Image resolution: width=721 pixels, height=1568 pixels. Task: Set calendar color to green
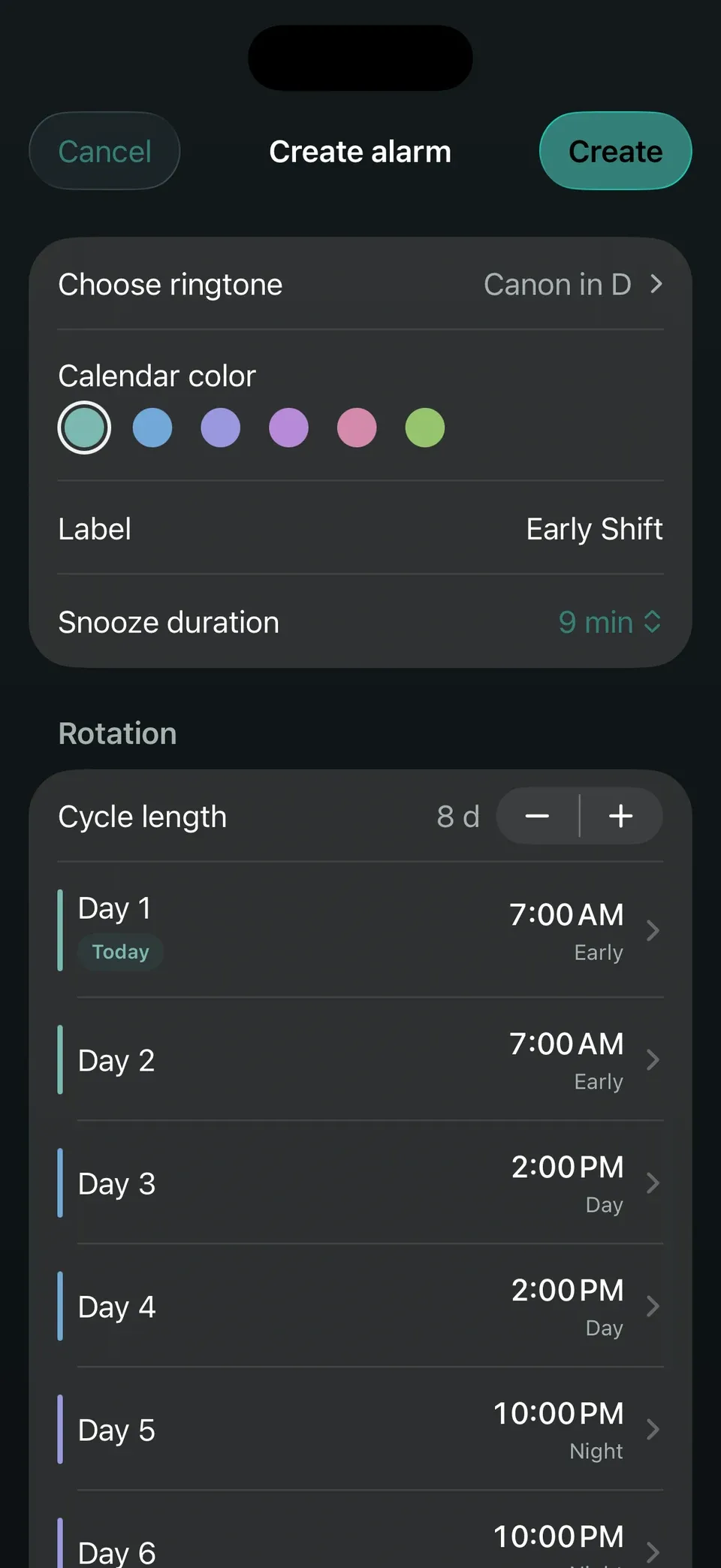[425, 428]
